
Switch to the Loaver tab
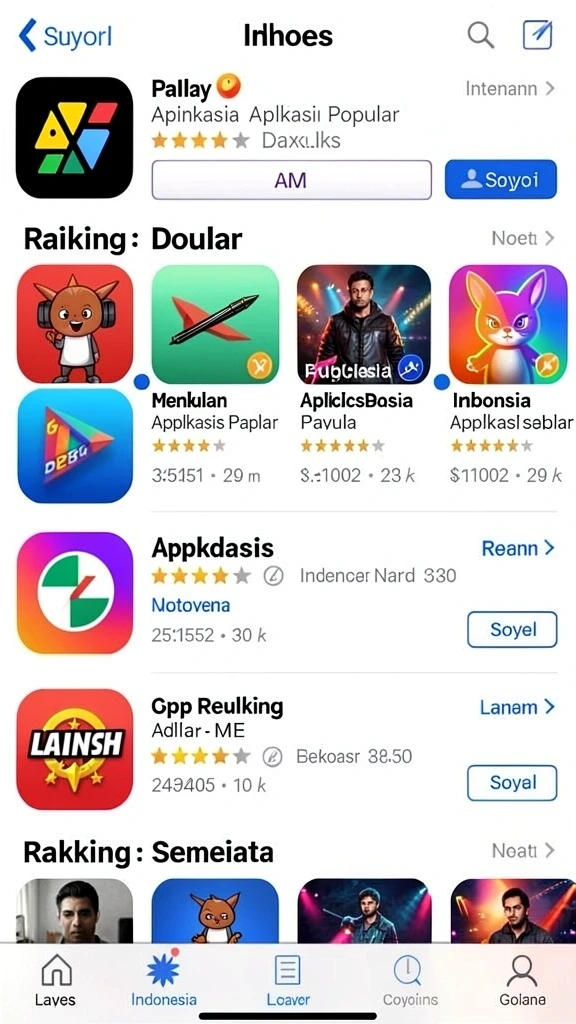point(288,980)
